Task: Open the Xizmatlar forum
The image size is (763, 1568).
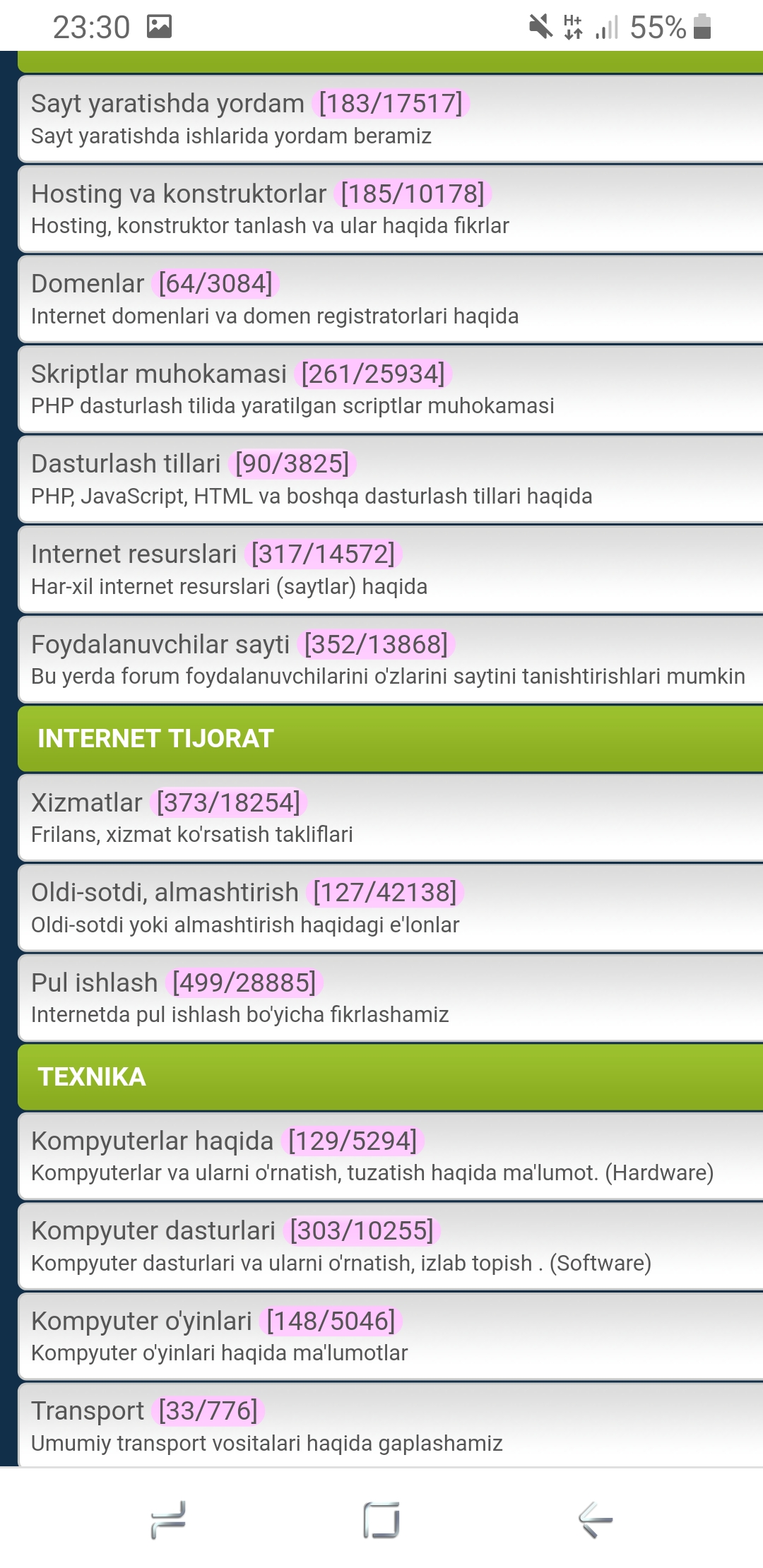Action: [86, 803]
